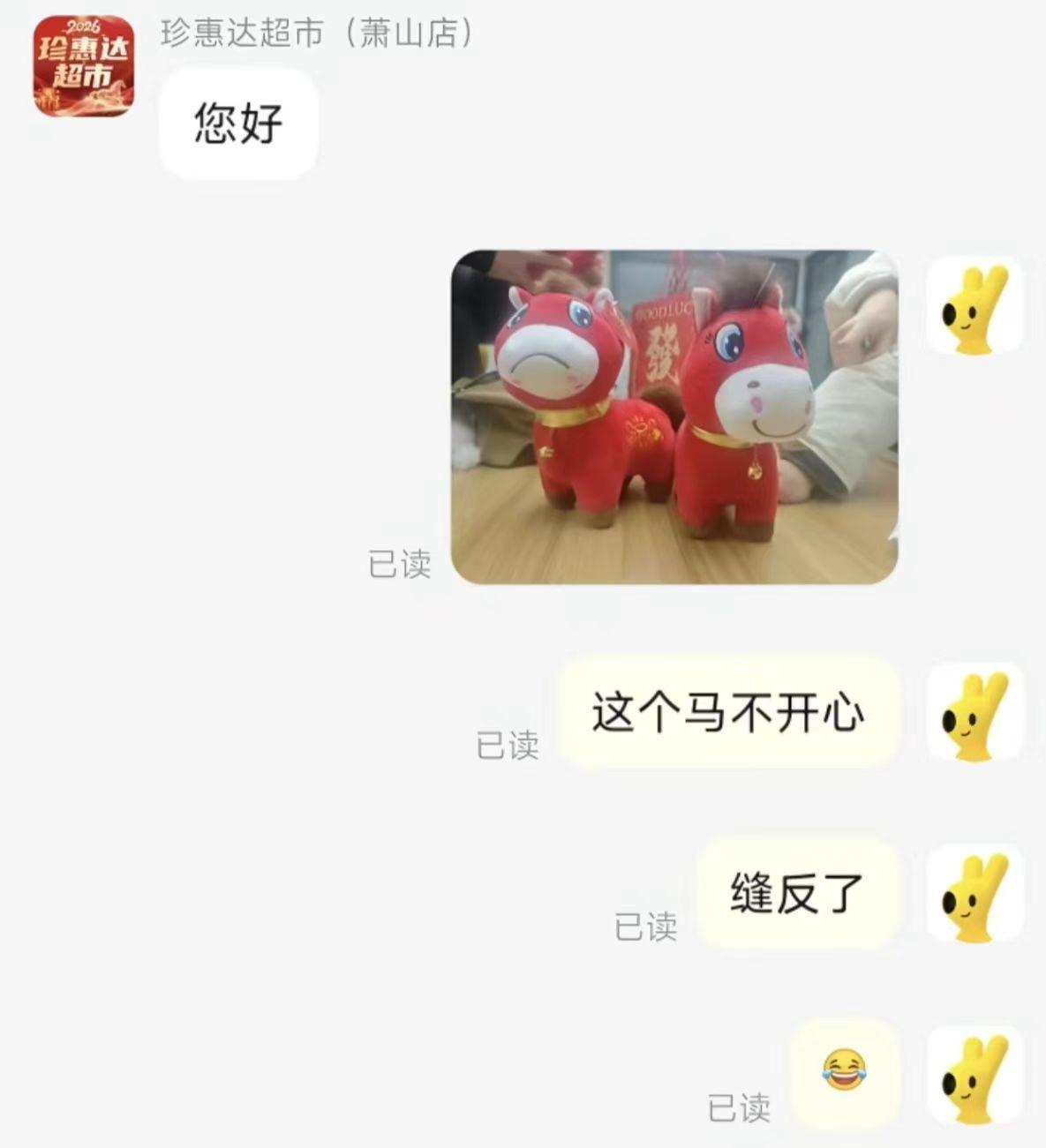View the red plush horses photo full screen
This screenshot has height=1148, width=1046.
point(674,416)
